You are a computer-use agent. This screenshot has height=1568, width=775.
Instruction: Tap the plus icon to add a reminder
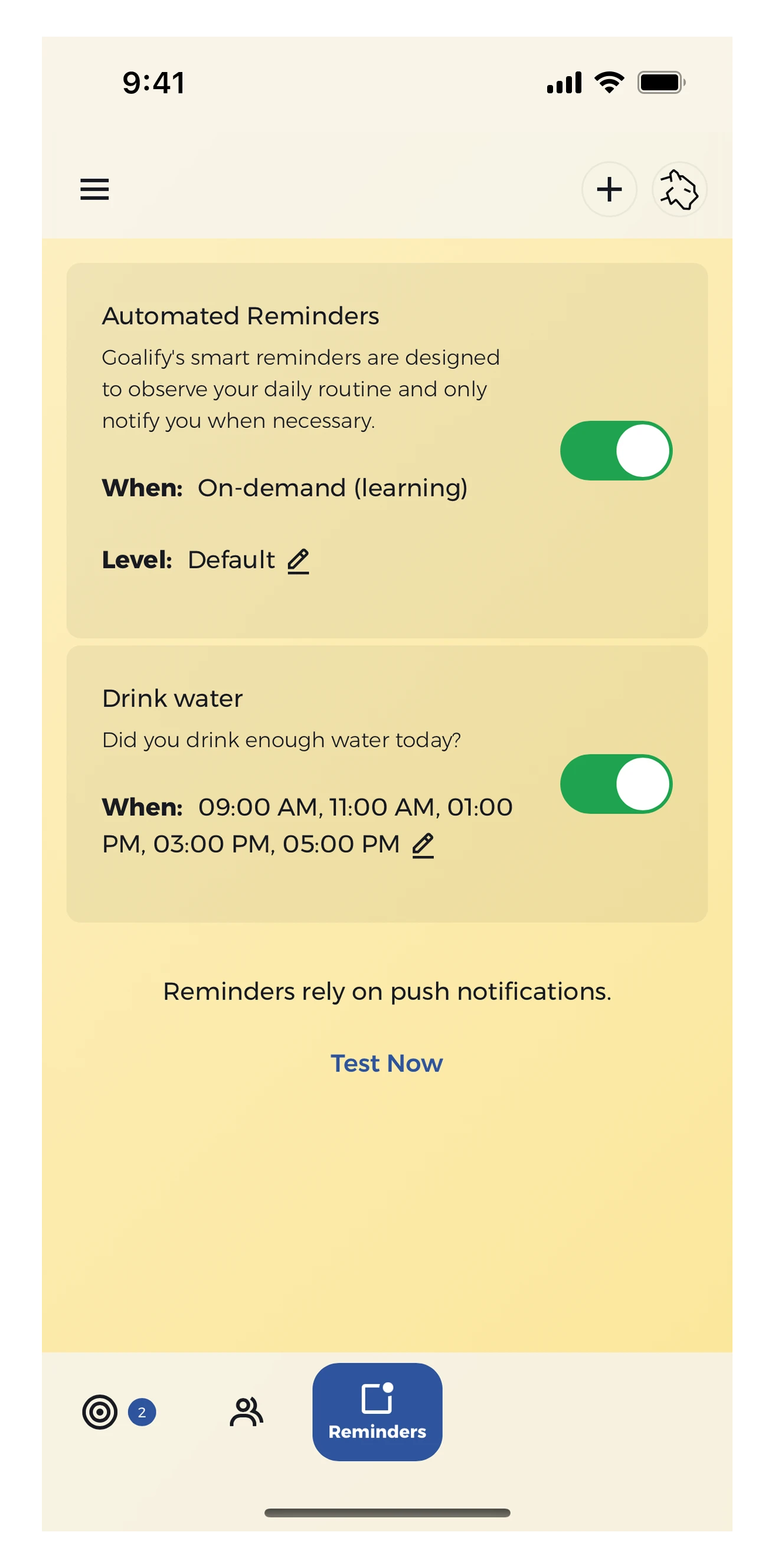(609, 190)
